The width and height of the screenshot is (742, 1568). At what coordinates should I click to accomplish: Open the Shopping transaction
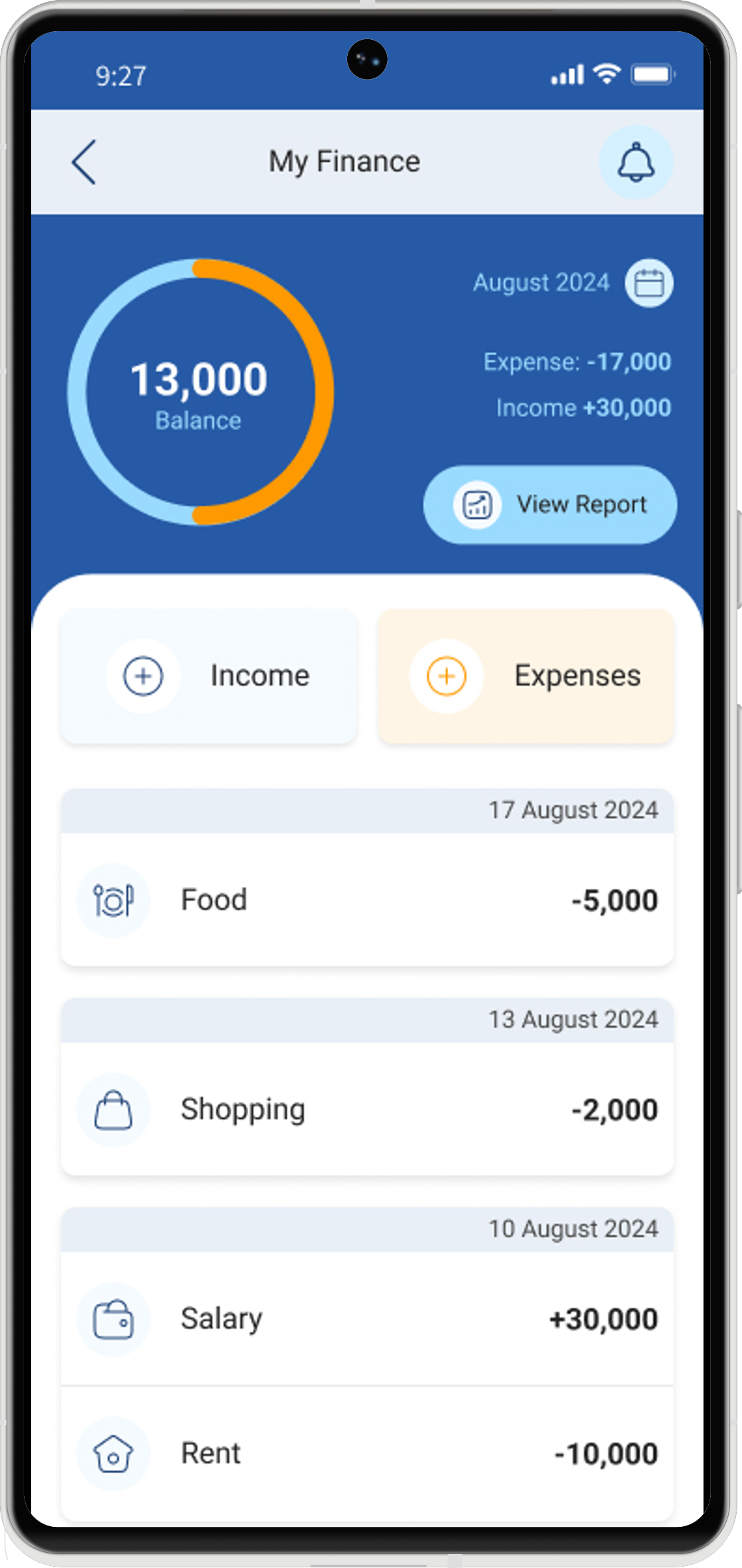[x=367, y=1109]
